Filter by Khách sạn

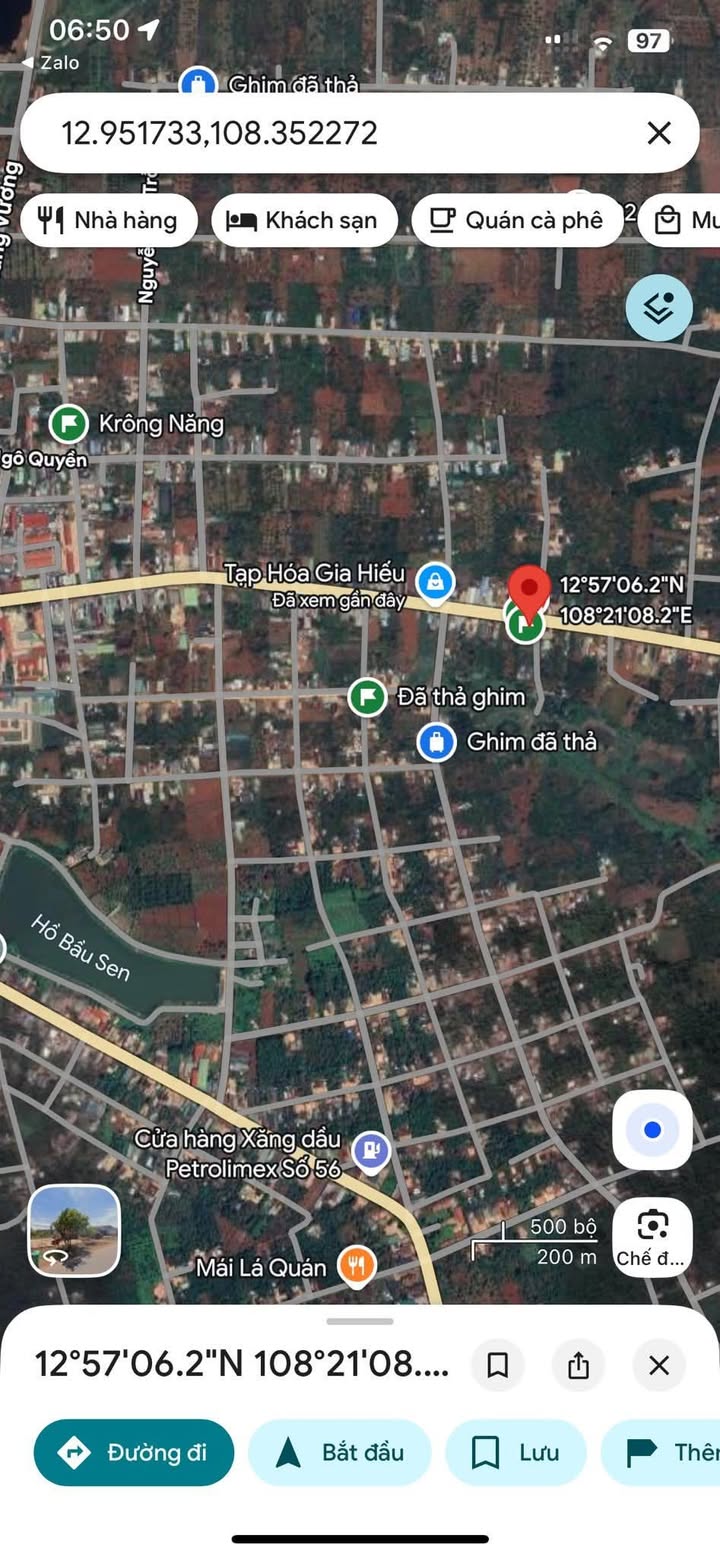[x=304, y=220]
